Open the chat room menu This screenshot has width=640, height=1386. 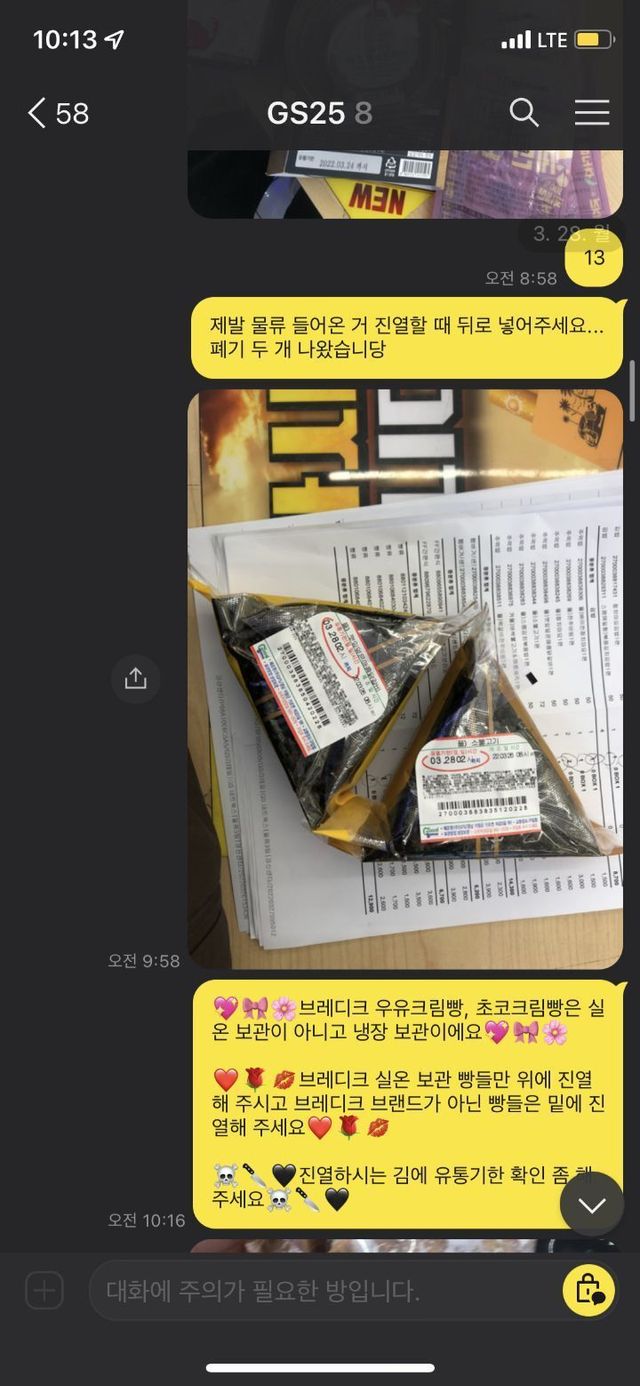click(x=591, y=113)
